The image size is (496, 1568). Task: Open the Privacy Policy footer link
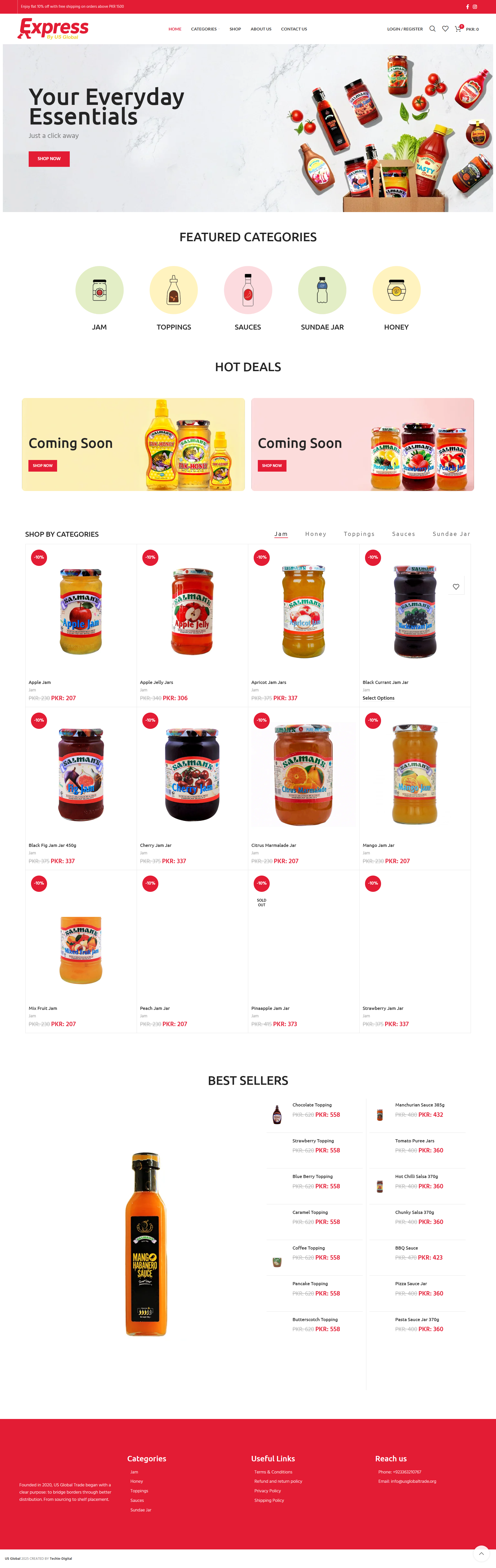pos(267,1491)
